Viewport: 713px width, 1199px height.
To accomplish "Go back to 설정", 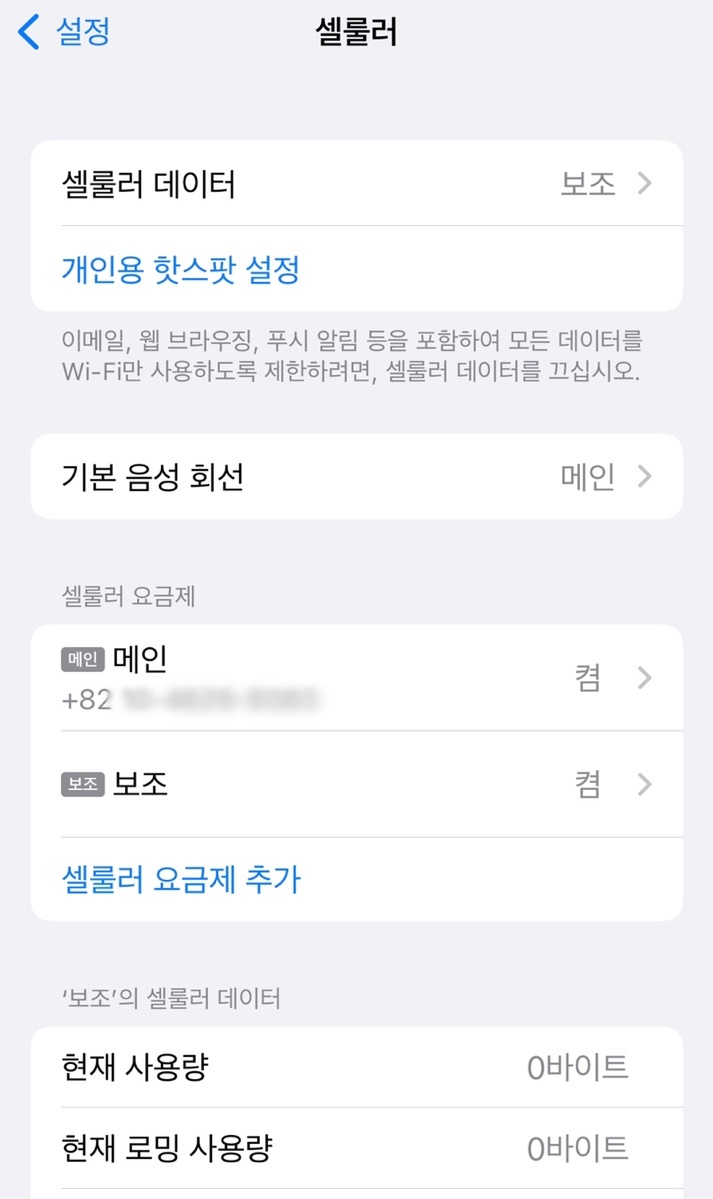I will click(64, 32).
